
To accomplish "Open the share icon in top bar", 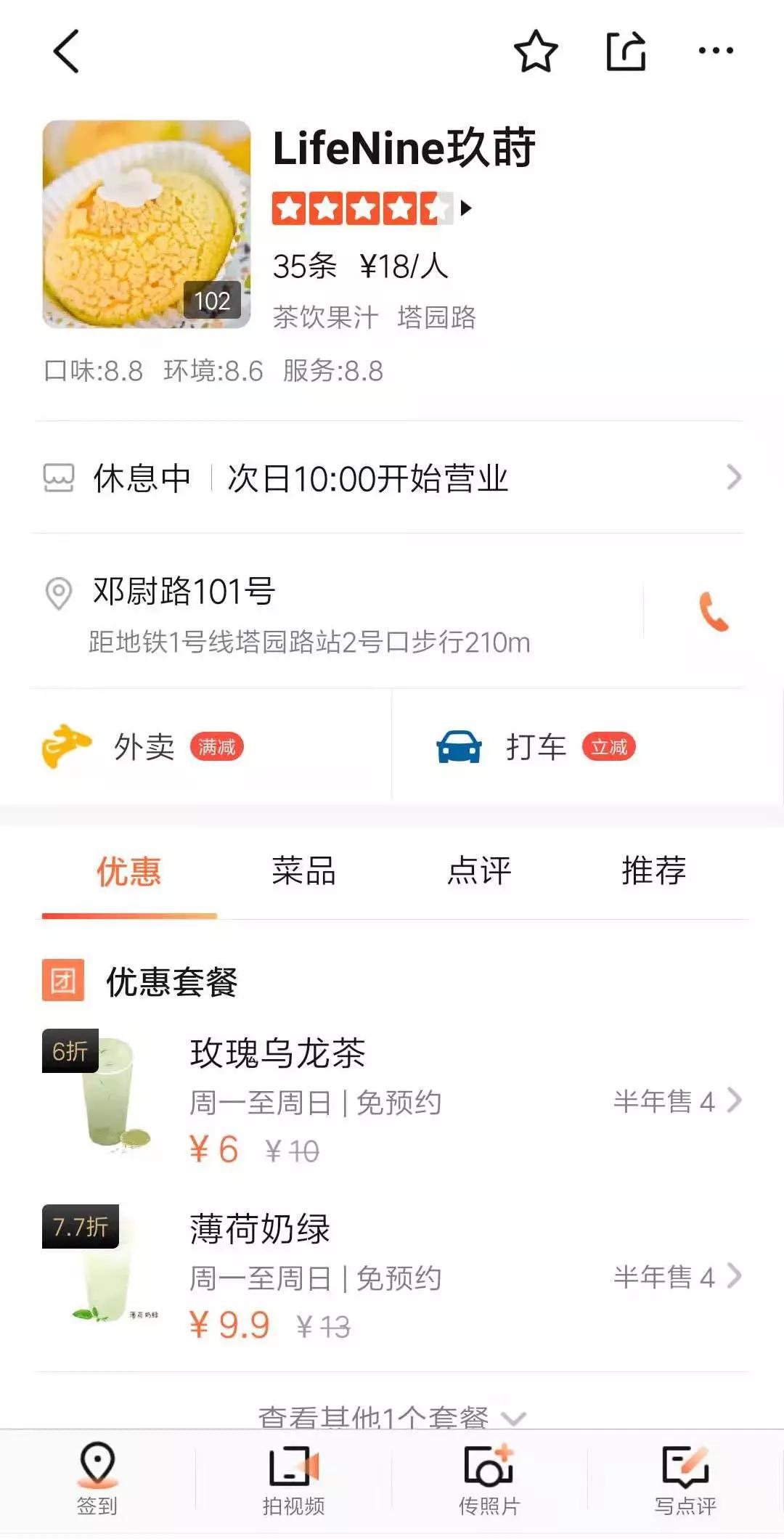I will tap(626, 52).
